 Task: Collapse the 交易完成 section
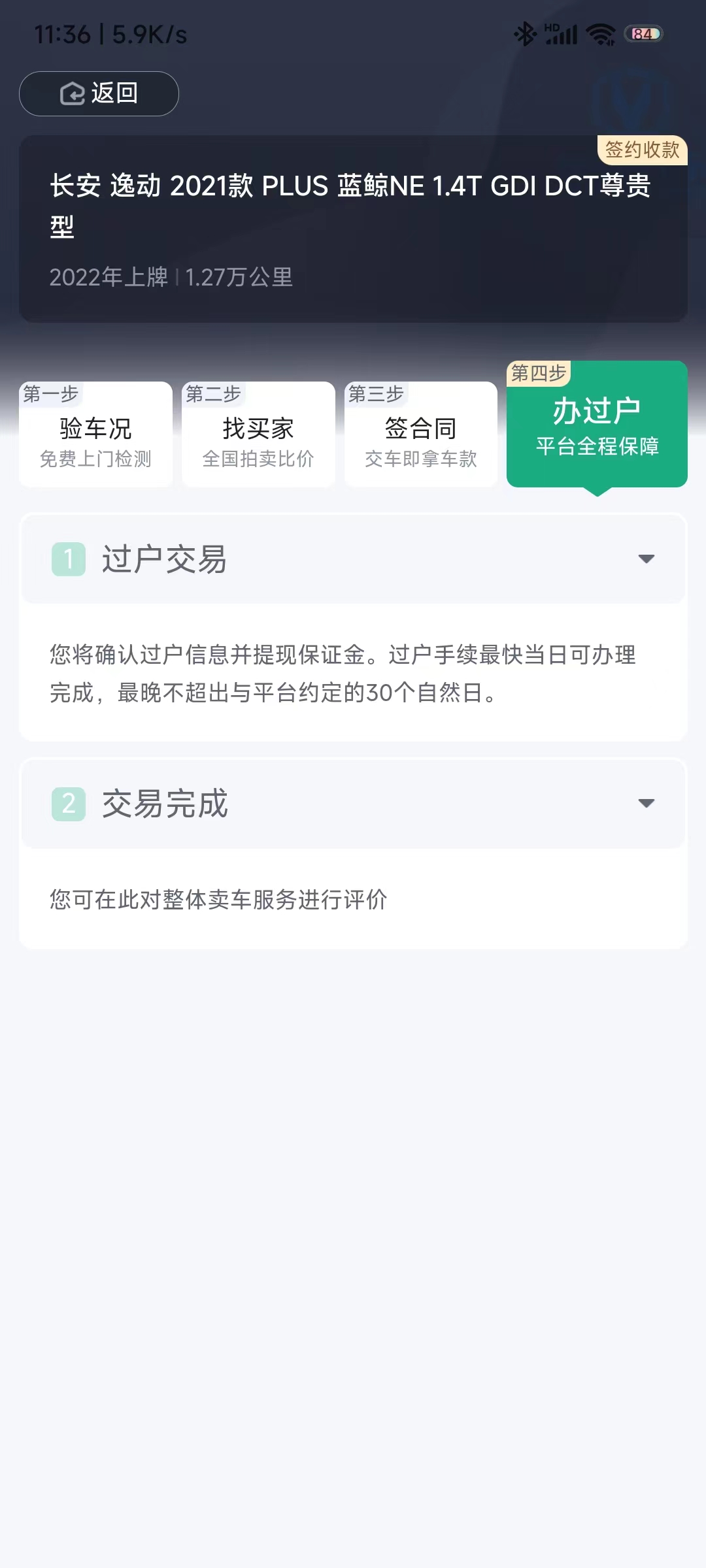[x=353, y=804]
